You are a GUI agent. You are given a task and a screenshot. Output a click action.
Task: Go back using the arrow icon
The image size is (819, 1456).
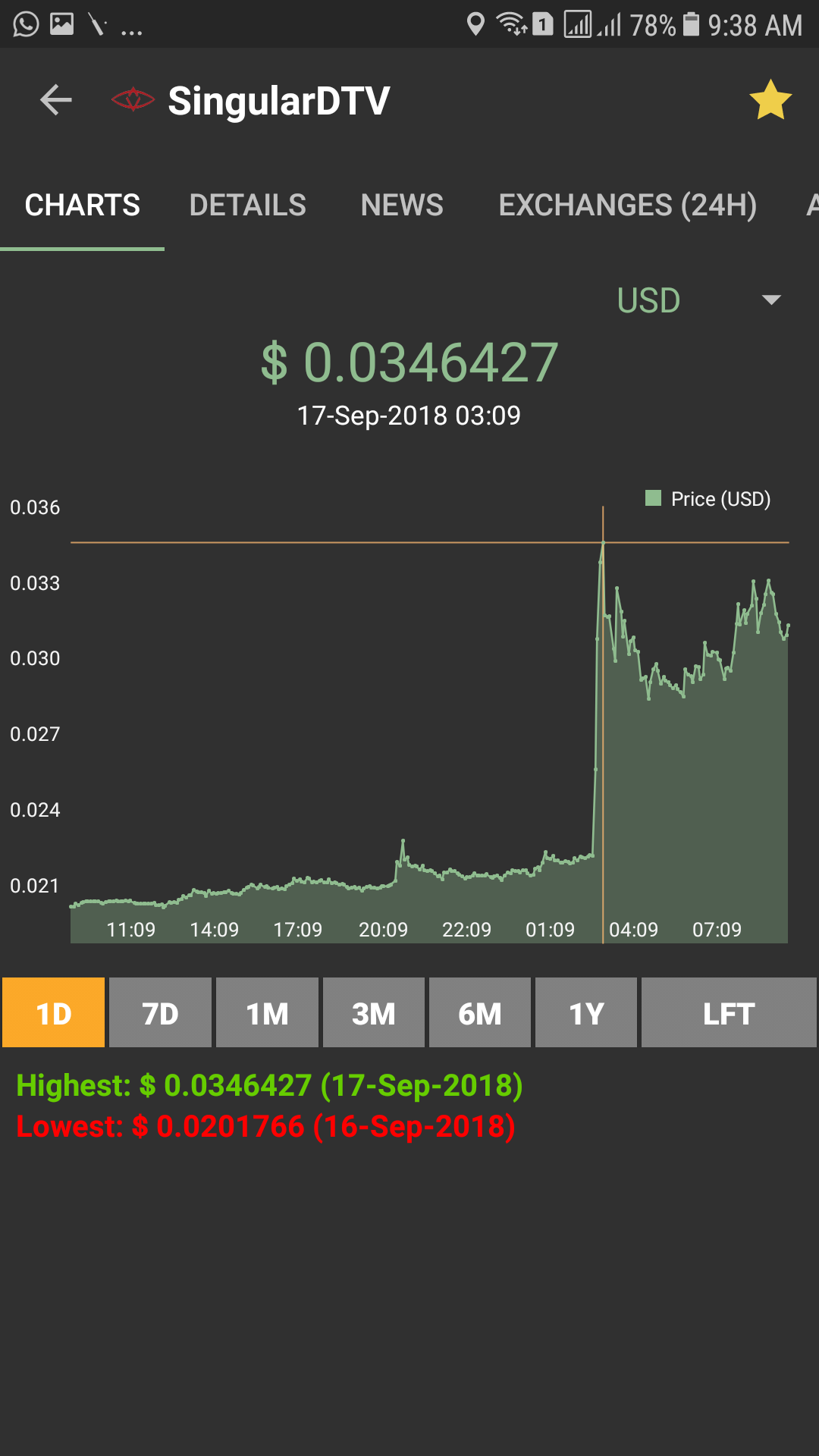[56, 100]
